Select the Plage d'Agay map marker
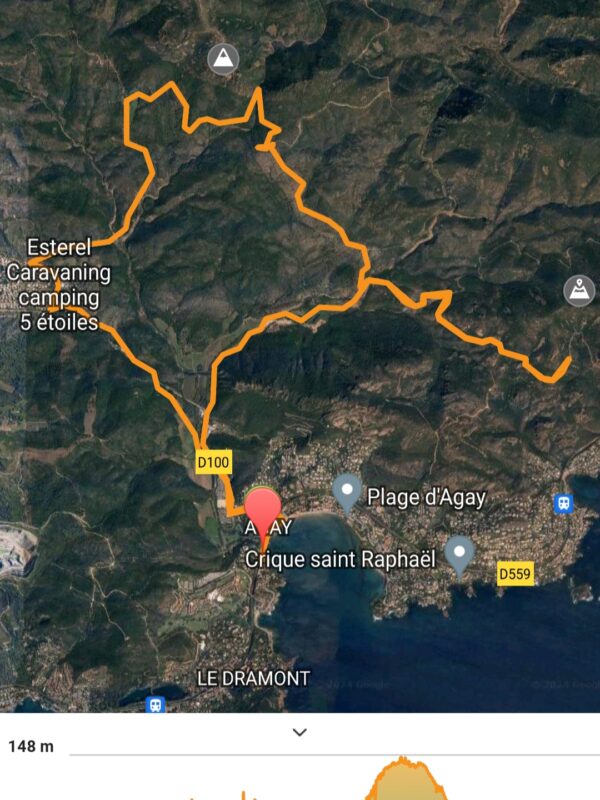600x800 pixels. 347,491
